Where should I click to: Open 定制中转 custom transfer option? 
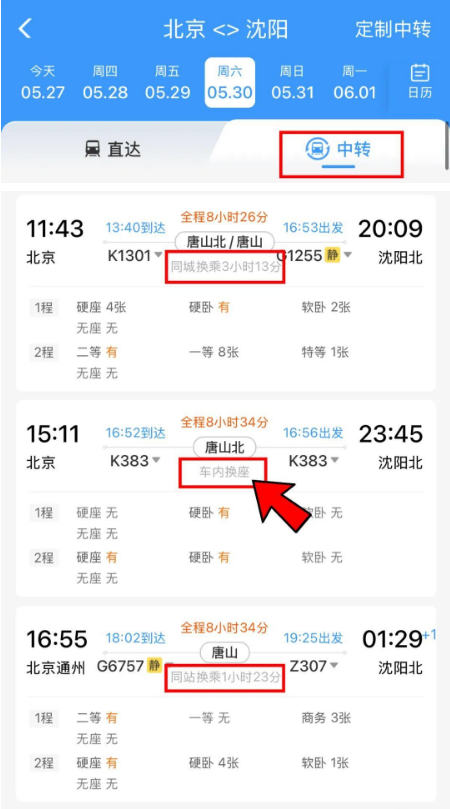[393, 29]
